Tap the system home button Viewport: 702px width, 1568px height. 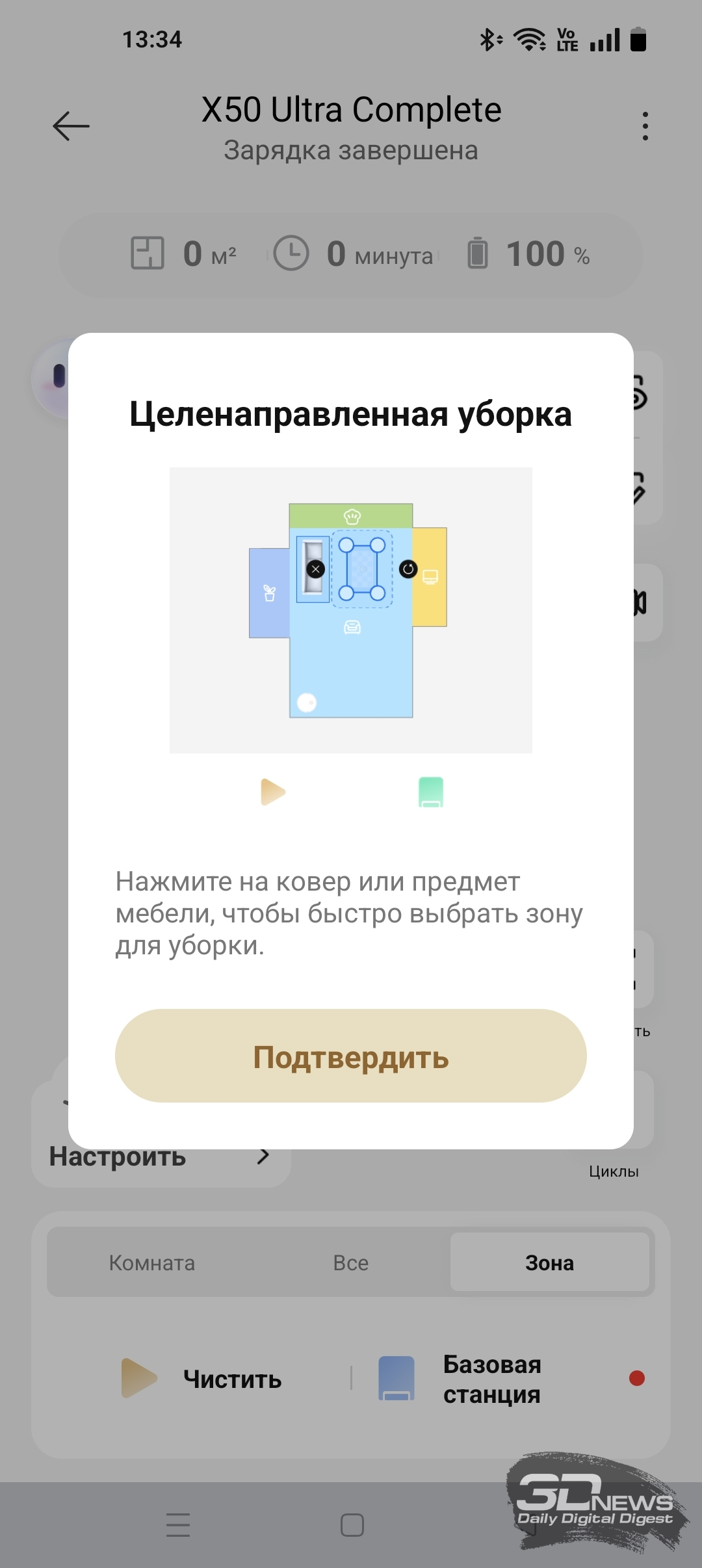tap(352, 1525)
